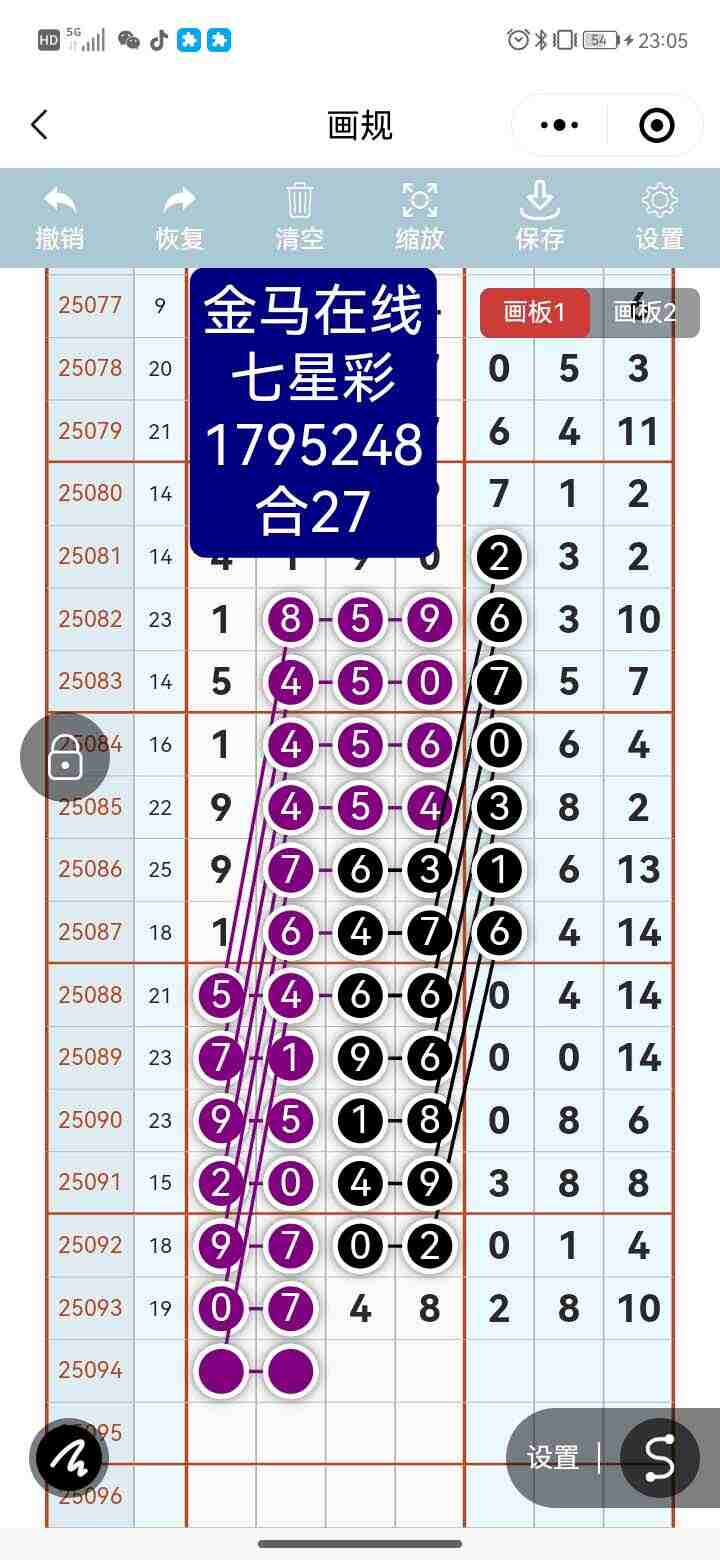The height and width of the screenshot is (1560, 720).
Task: Save the drawing with 保存
Action: tap(540, 217)
